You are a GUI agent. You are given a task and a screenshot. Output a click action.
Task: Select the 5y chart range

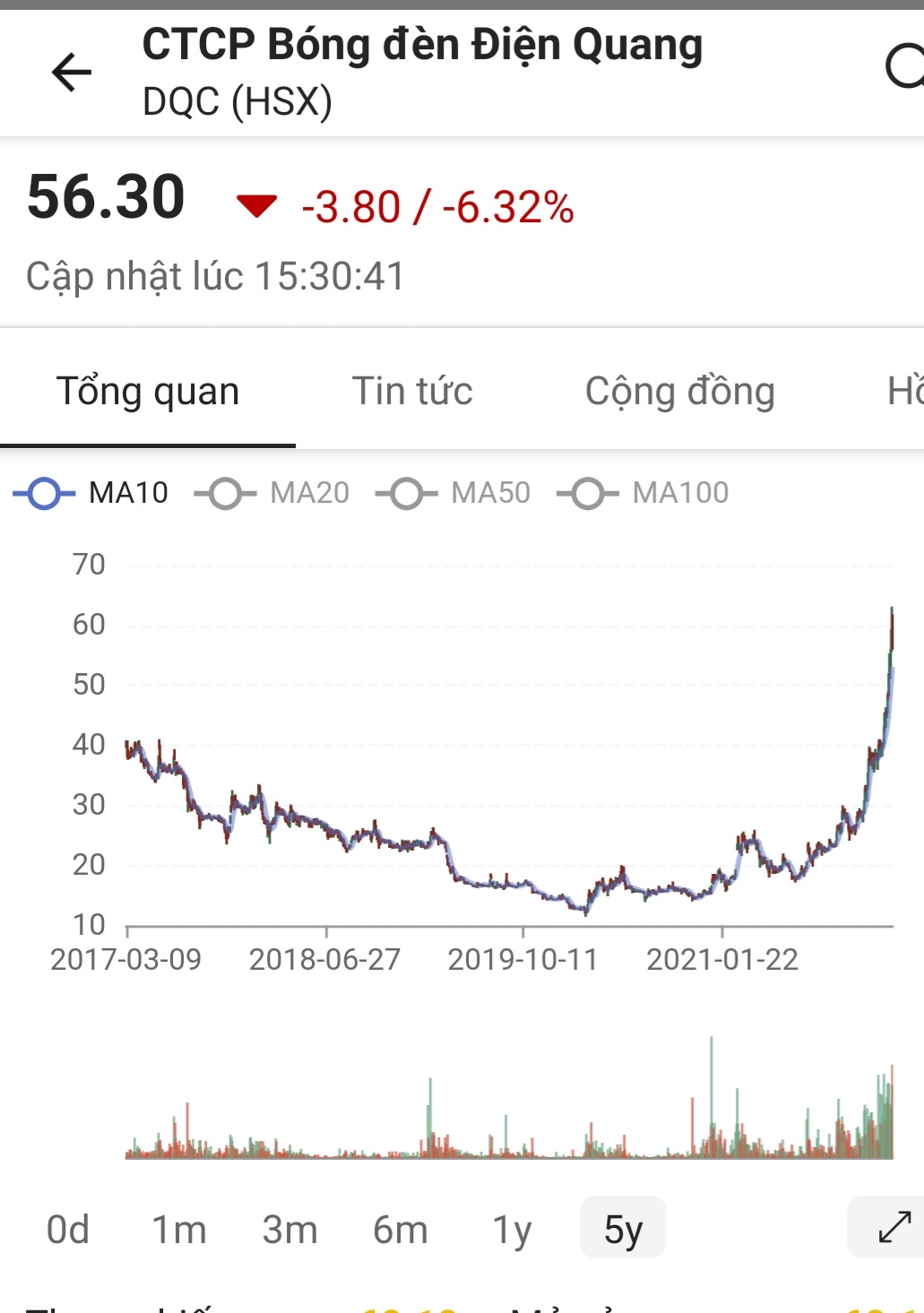coord(623,1230)
